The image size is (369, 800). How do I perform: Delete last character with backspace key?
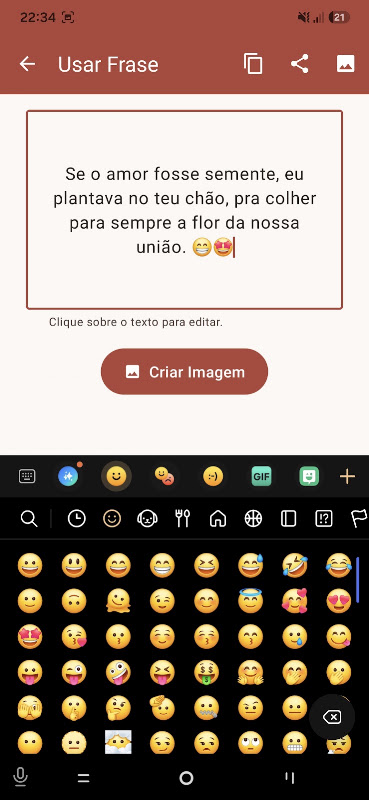tap(332, 717)
